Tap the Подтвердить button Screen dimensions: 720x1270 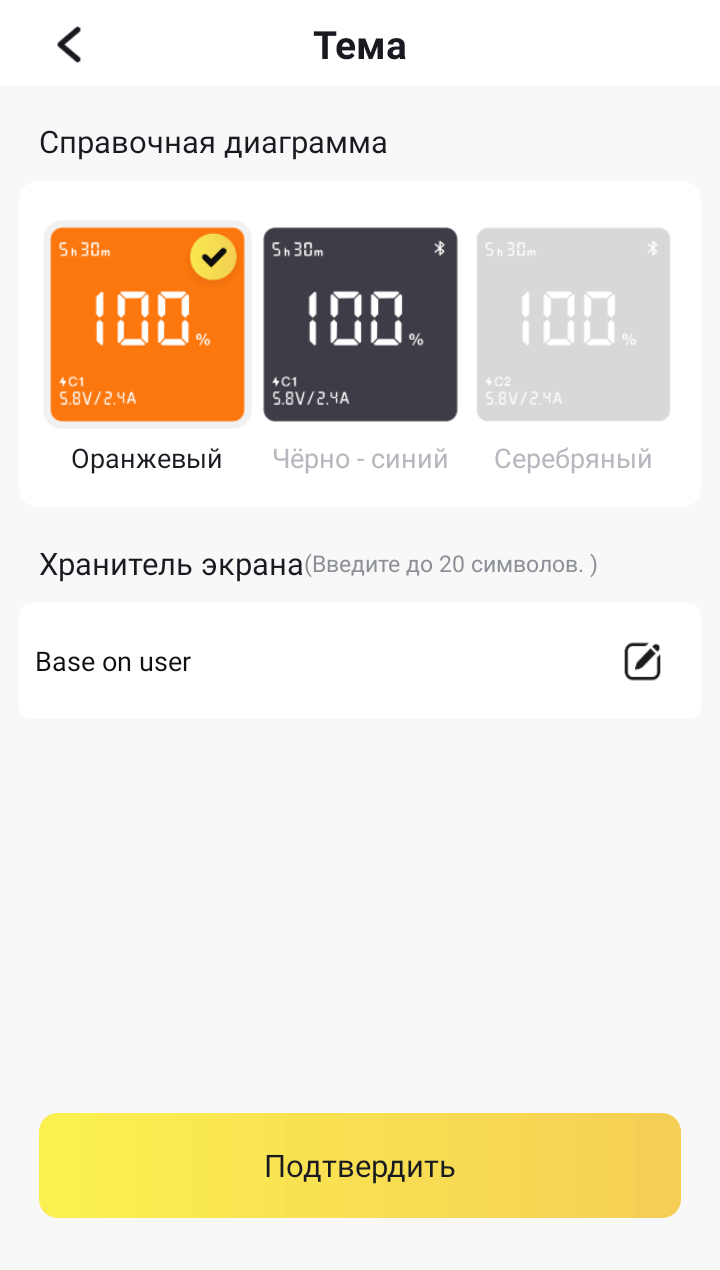360,1166
